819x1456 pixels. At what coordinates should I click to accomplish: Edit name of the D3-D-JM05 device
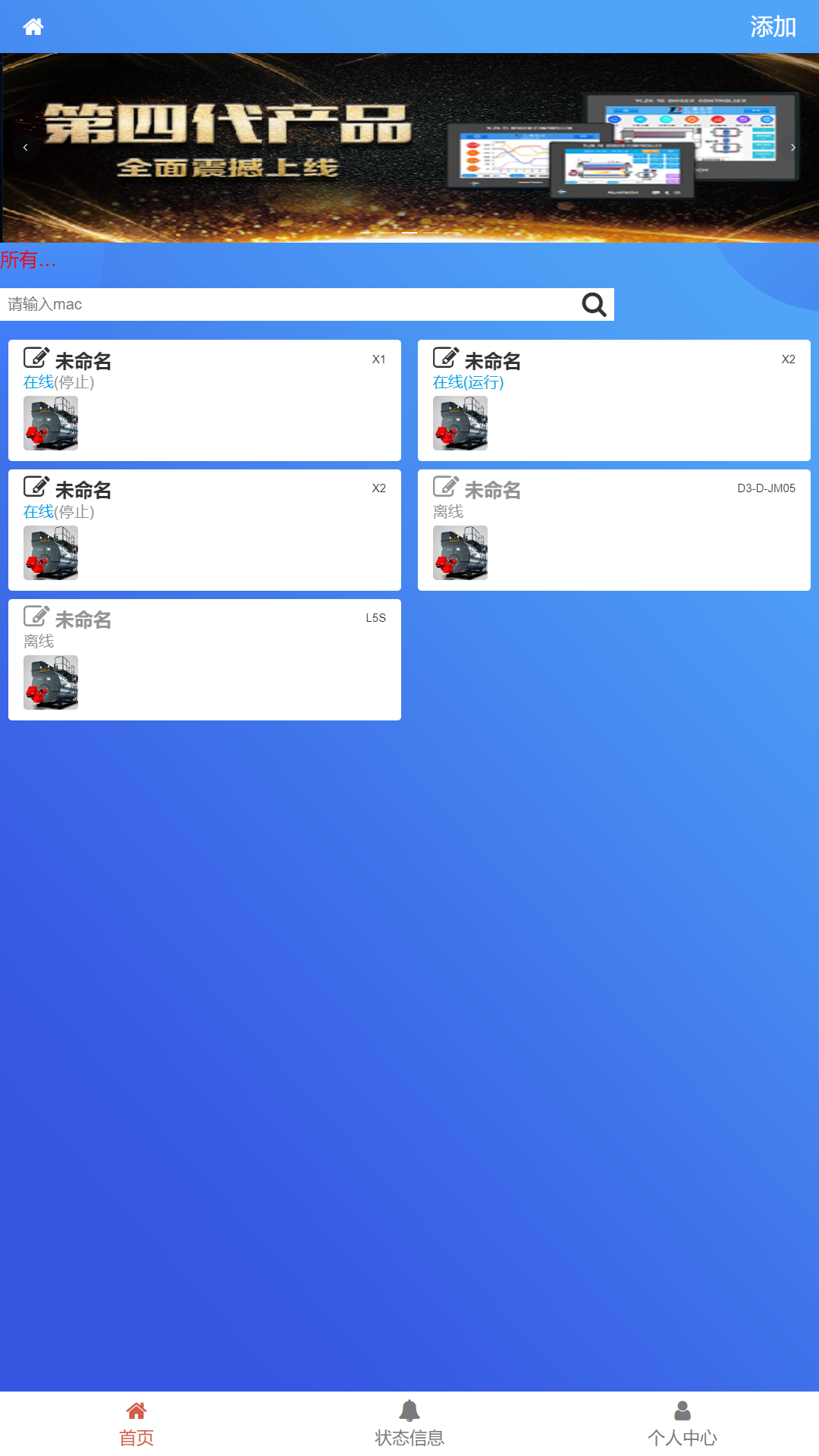pos(446,487)
